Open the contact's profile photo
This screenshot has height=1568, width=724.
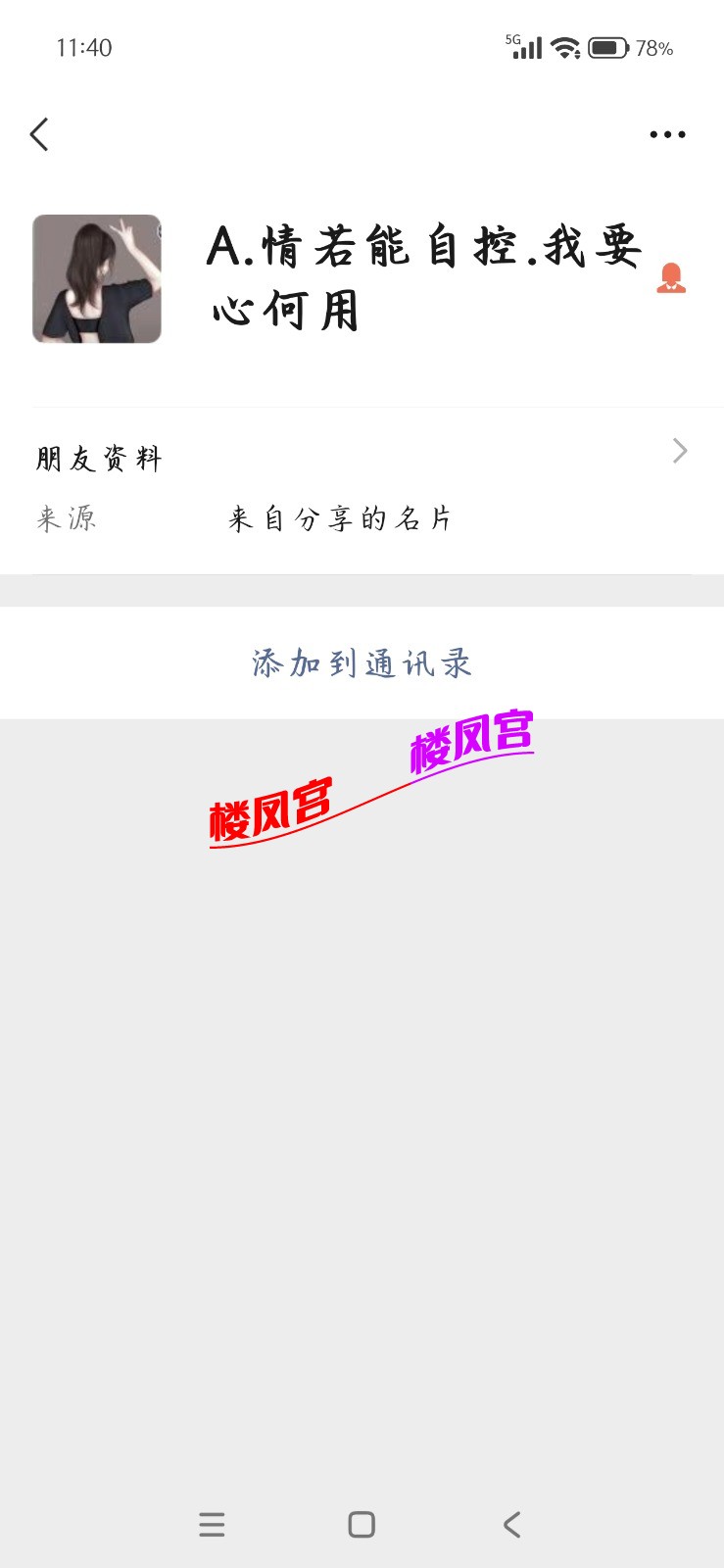pyautogui.click(x=97, y=279)
